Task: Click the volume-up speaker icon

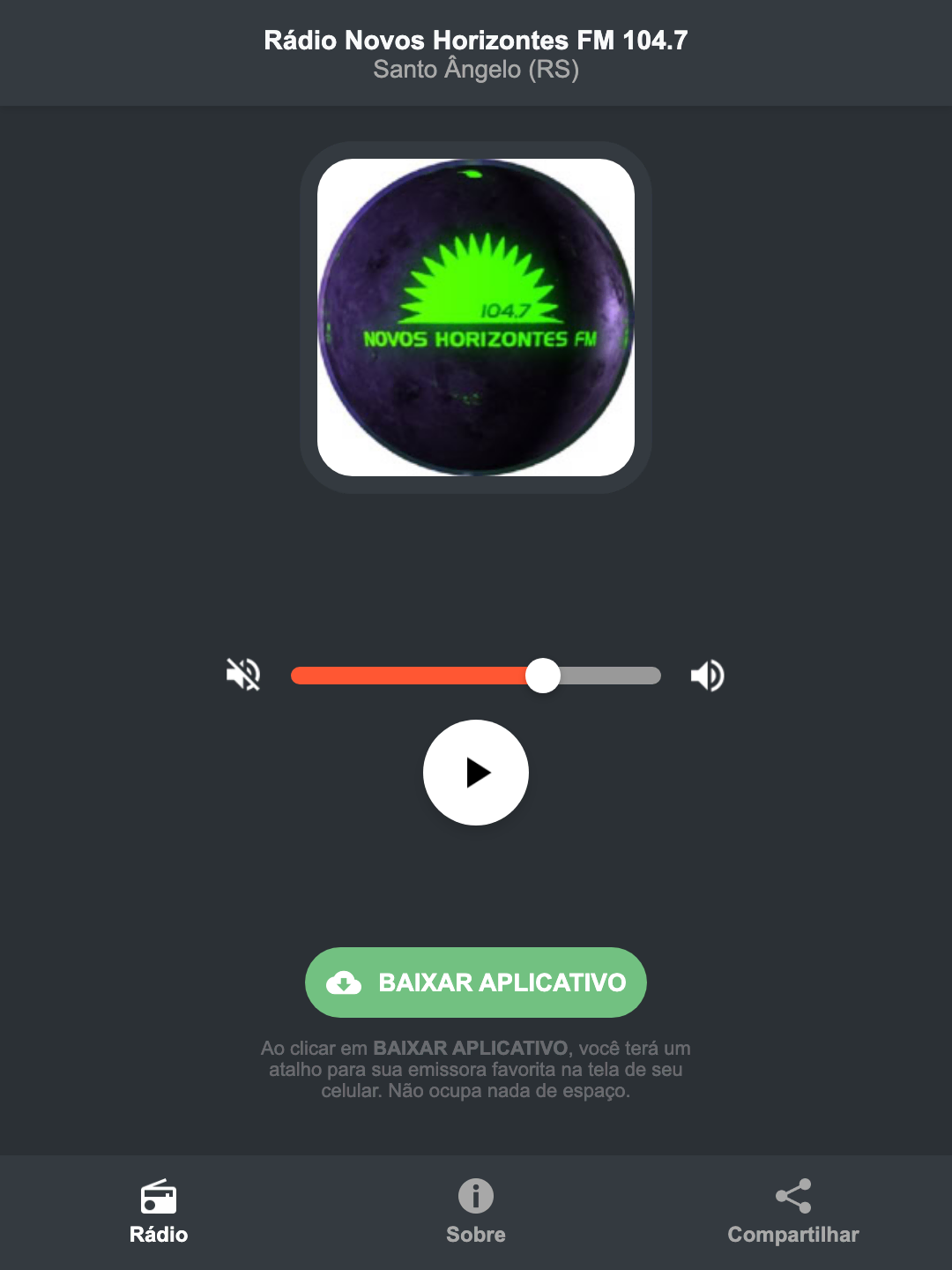Action: click(707, 675)
